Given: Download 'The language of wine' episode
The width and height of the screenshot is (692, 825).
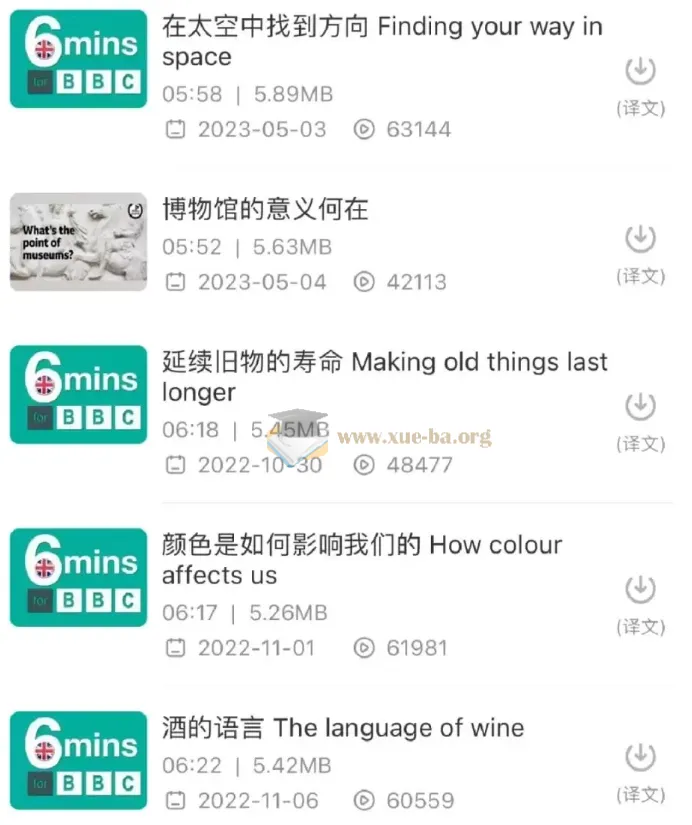Looking at the screenshot, I should click(640, 757).
